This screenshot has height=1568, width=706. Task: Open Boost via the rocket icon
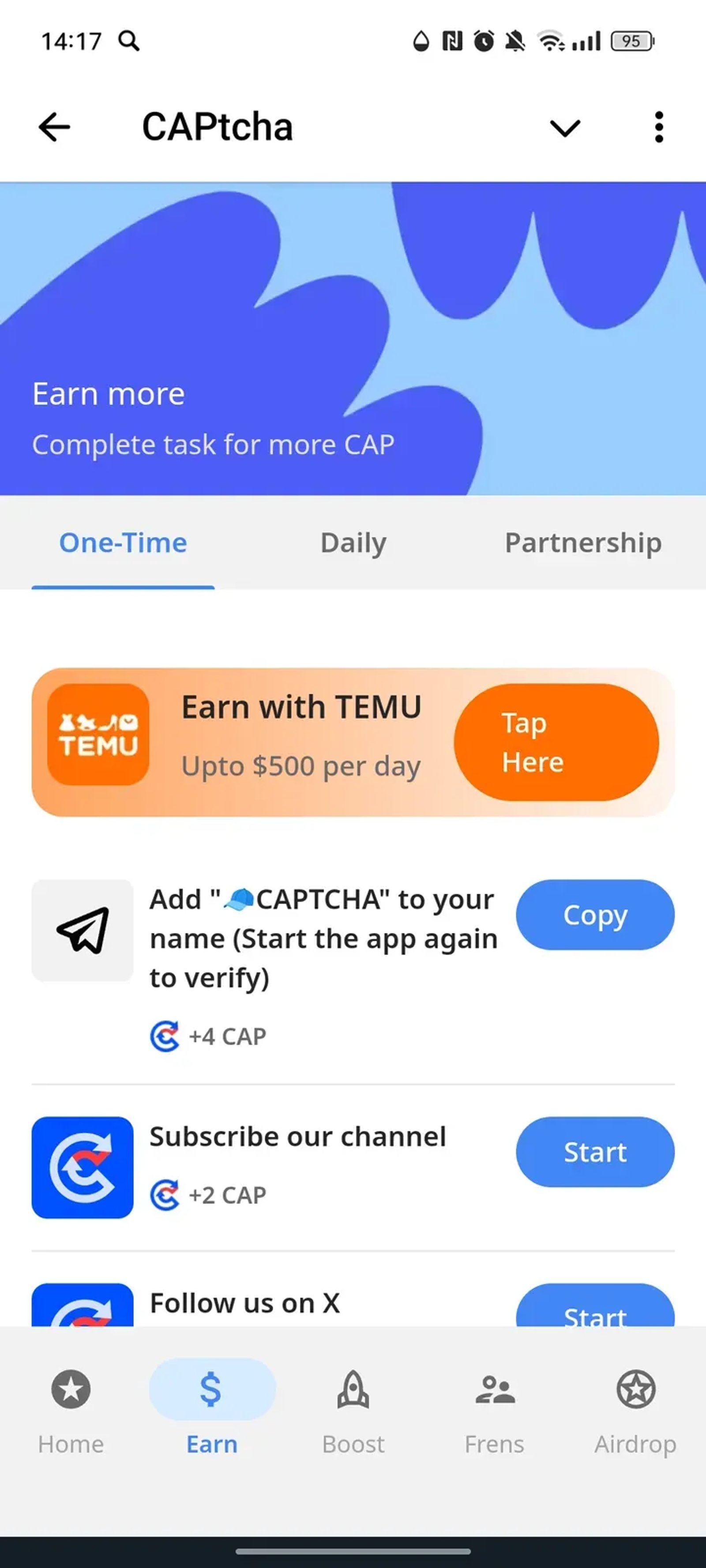coord(353,1390)
